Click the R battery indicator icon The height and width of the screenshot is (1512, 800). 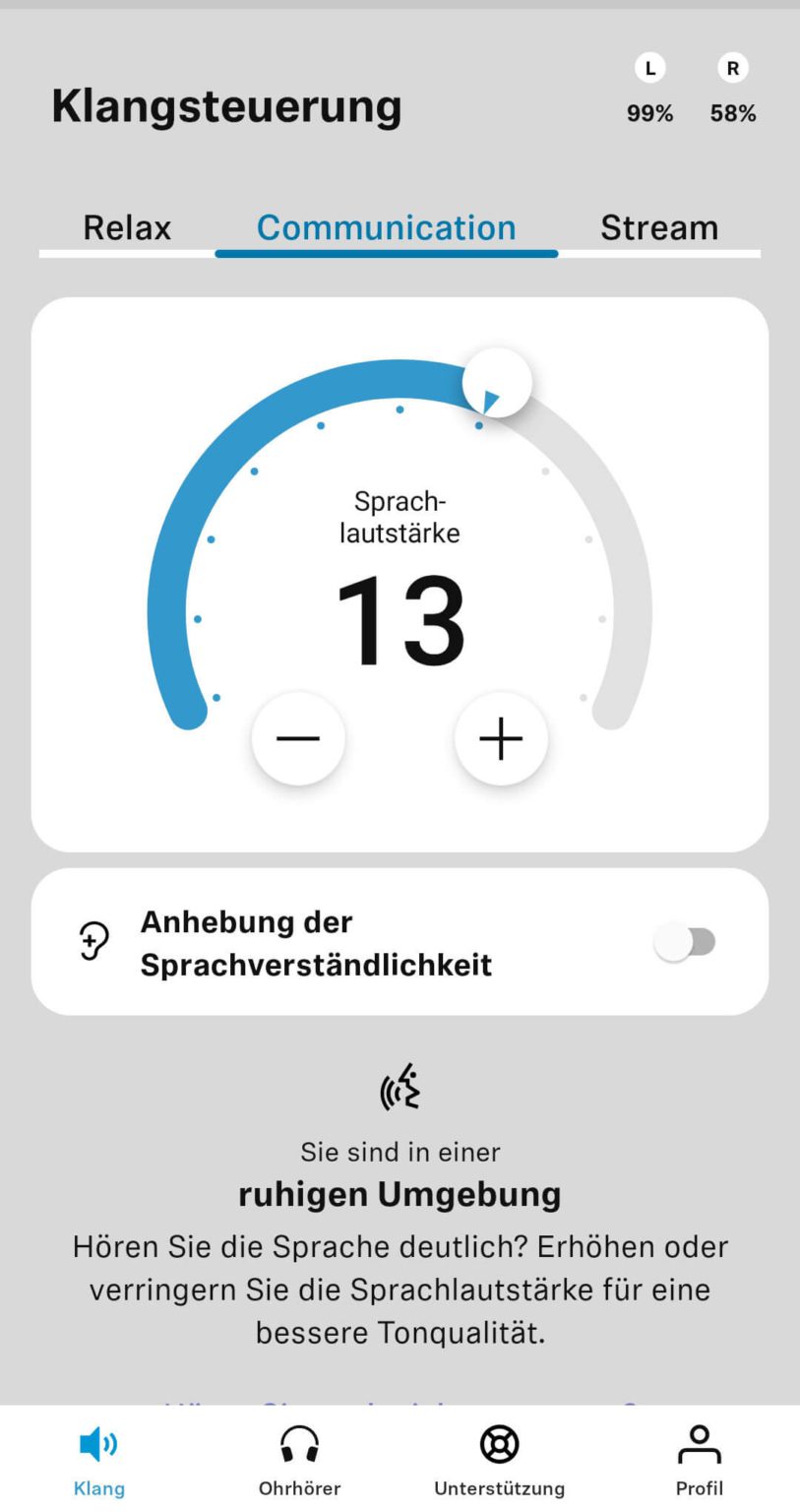[732, 68]
